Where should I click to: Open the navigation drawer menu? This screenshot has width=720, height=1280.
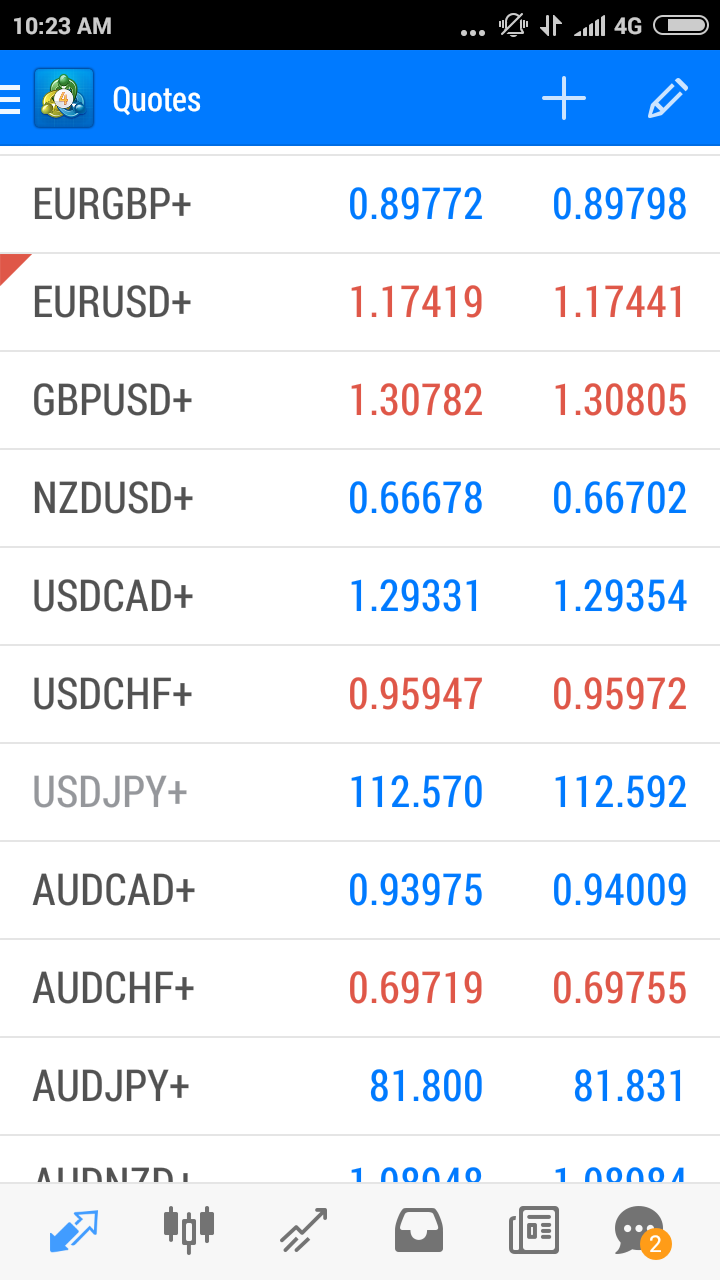pos(12,99)
